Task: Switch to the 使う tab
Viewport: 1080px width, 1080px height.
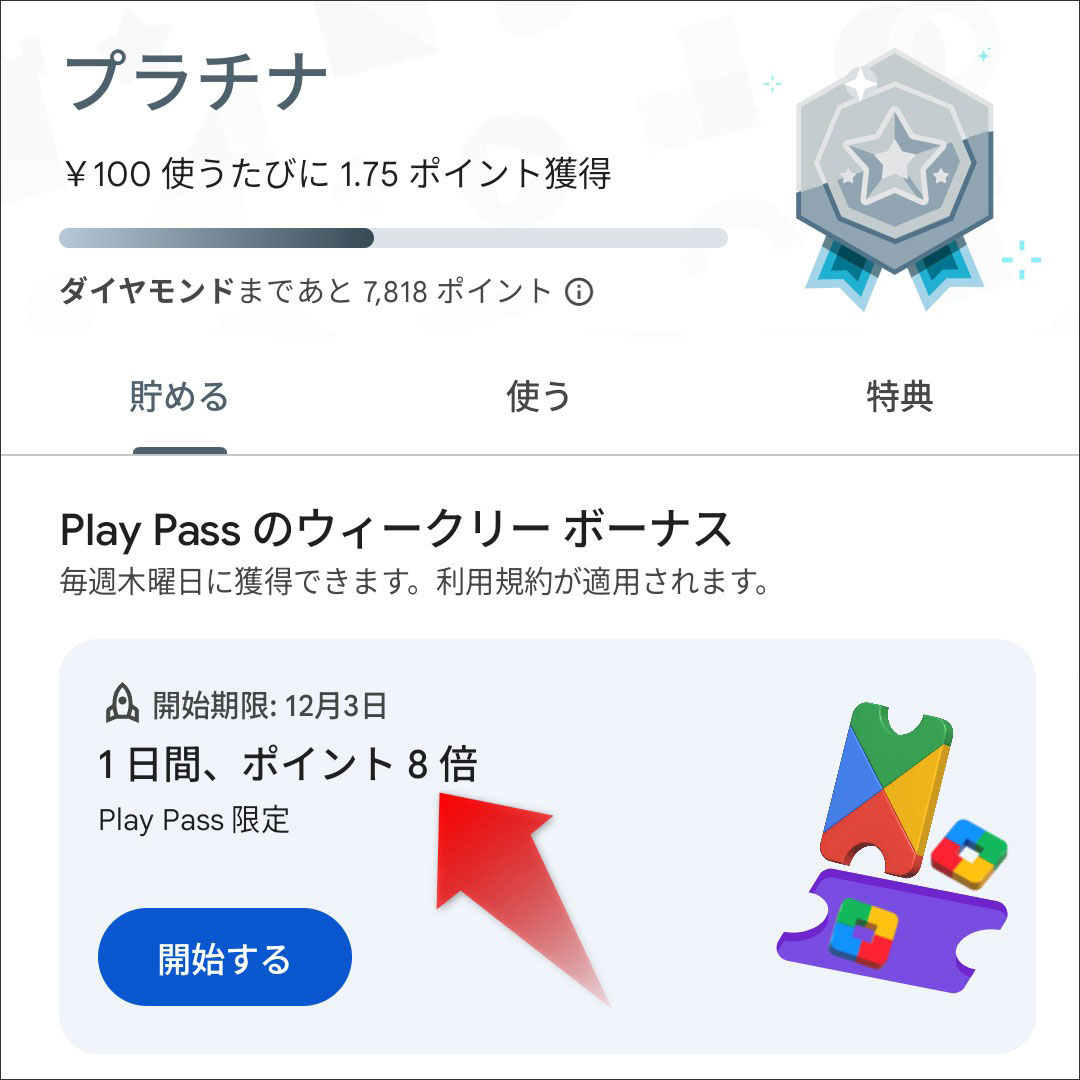Action: coord(538,398)
